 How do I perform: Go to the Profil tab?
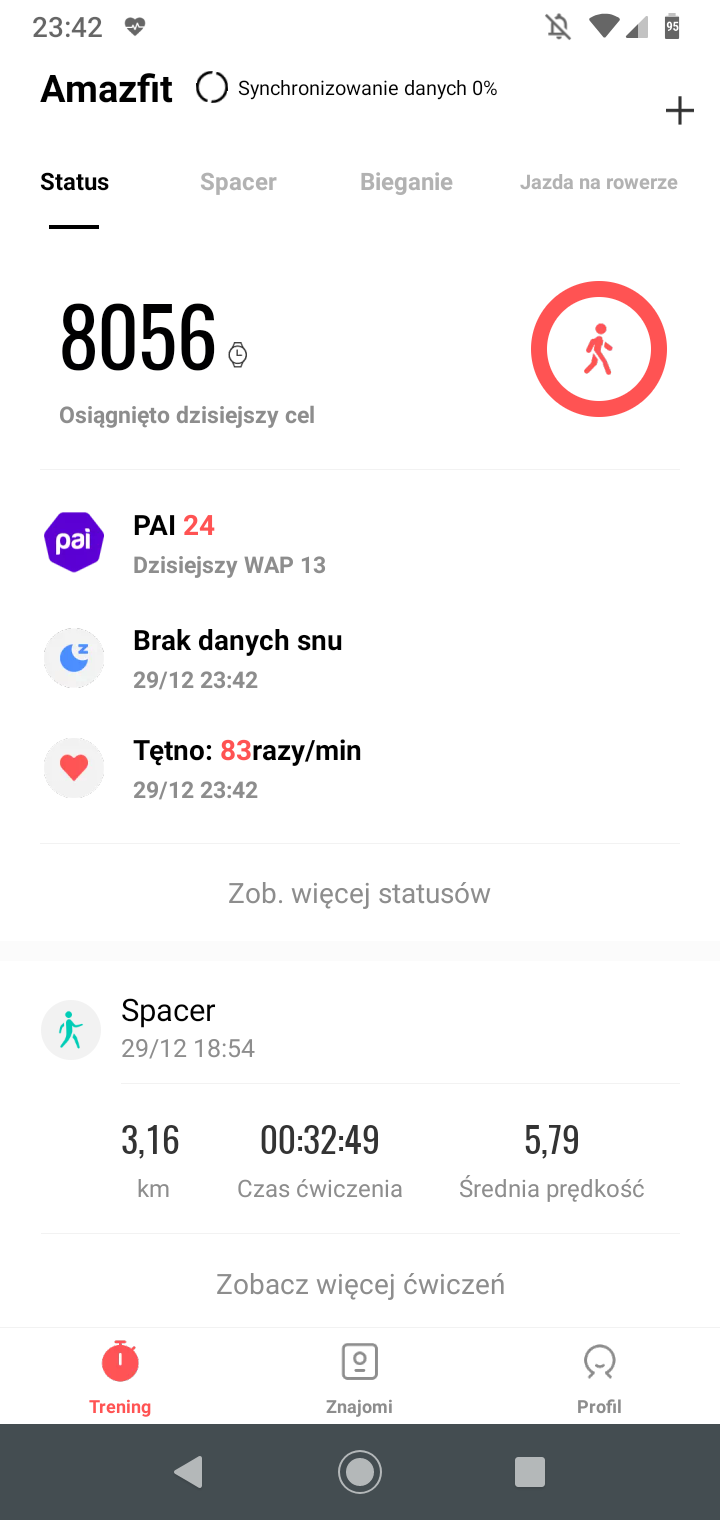click(x=599, y=1377)
